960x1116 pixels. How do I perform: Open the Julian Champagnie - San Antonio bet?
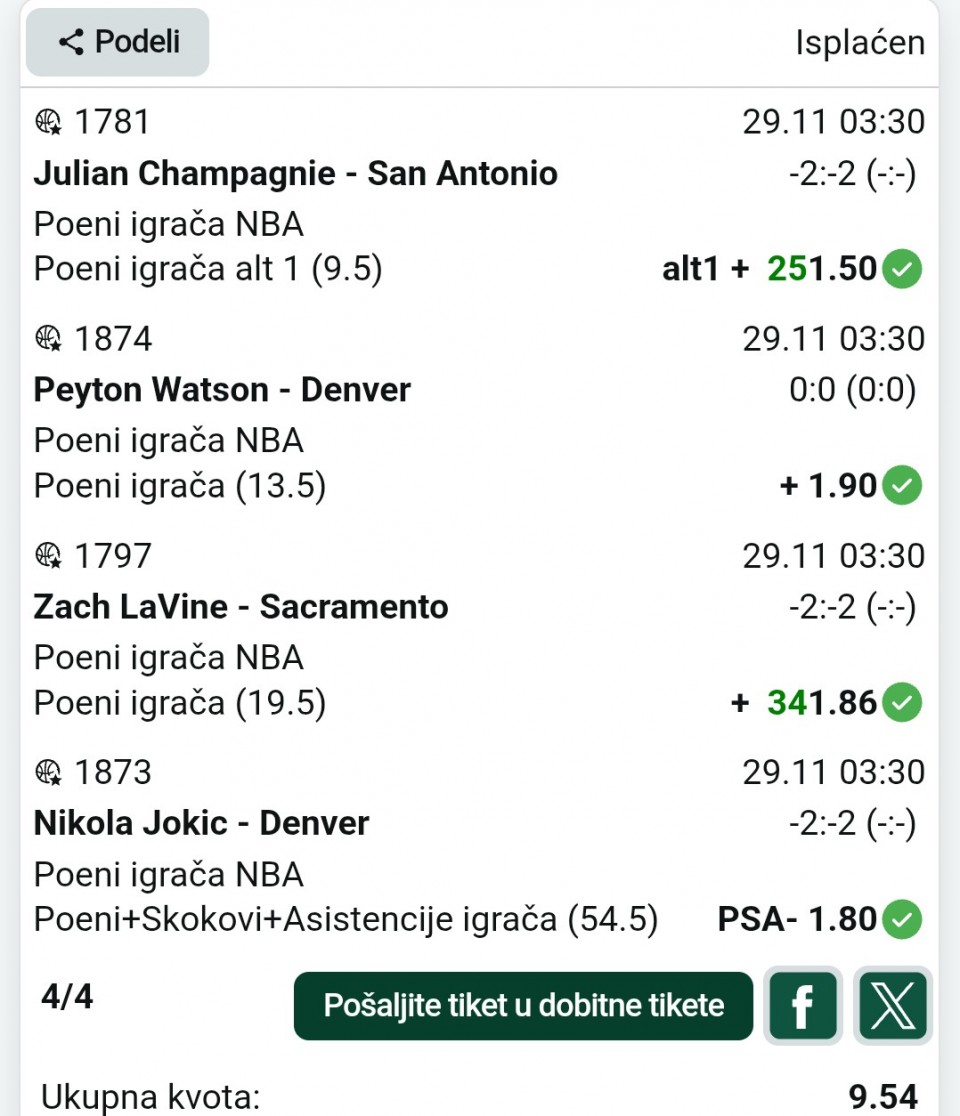[296, 173]
